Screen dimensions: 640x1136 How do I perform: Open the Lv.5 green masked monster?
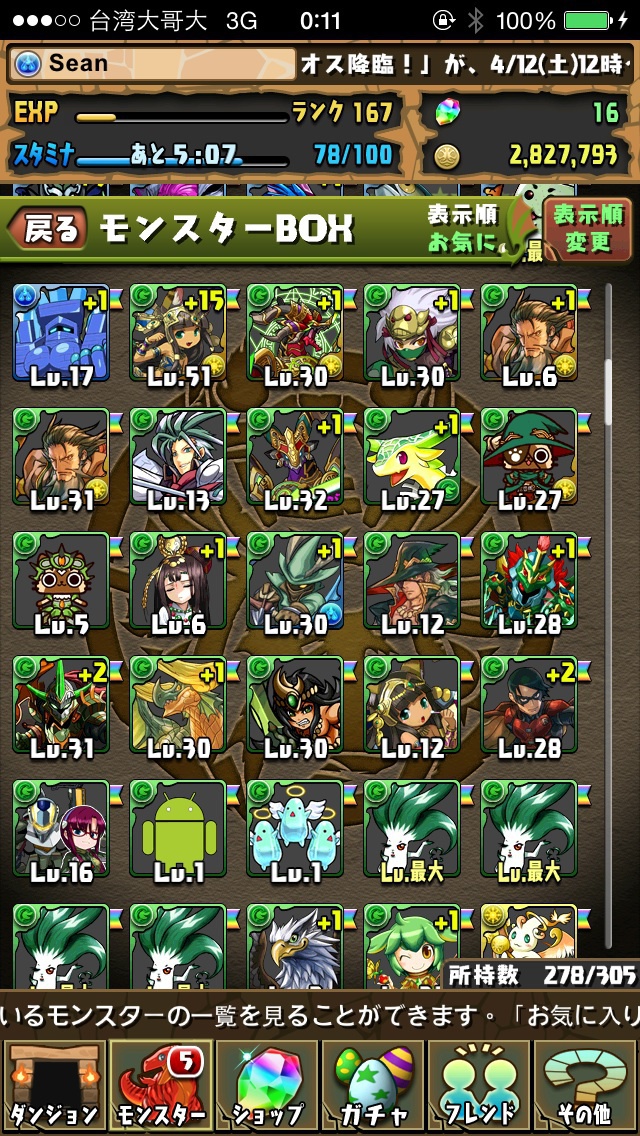[x=61, y=583]
